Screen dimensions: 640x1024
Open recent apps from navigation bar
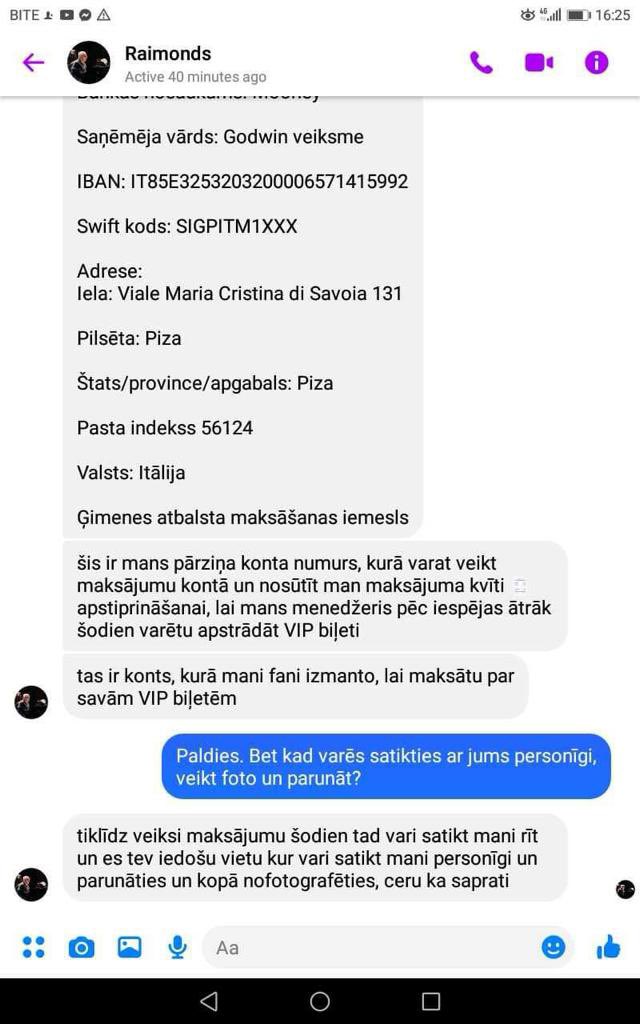click(x=431, y=1001)
